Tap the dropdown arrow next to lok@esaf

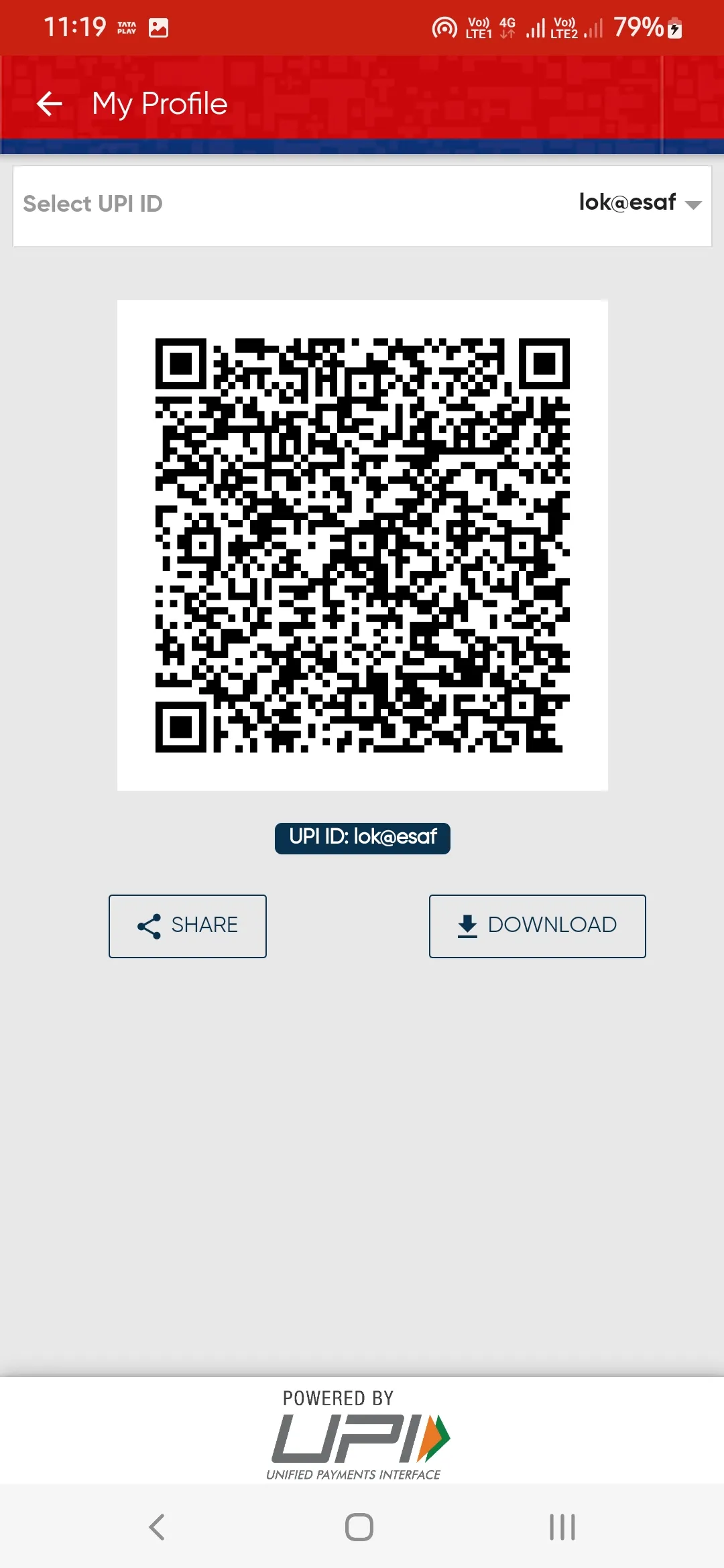693,206
